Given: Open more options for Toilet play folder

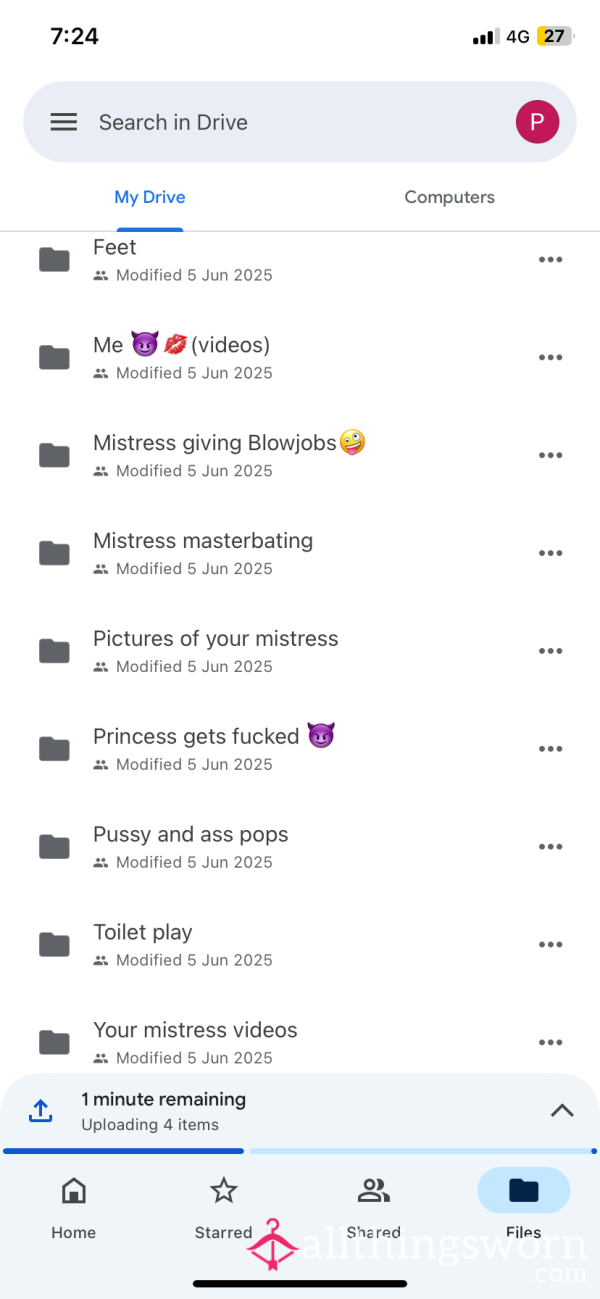Looking at the screenshot, I should point(551,945).
